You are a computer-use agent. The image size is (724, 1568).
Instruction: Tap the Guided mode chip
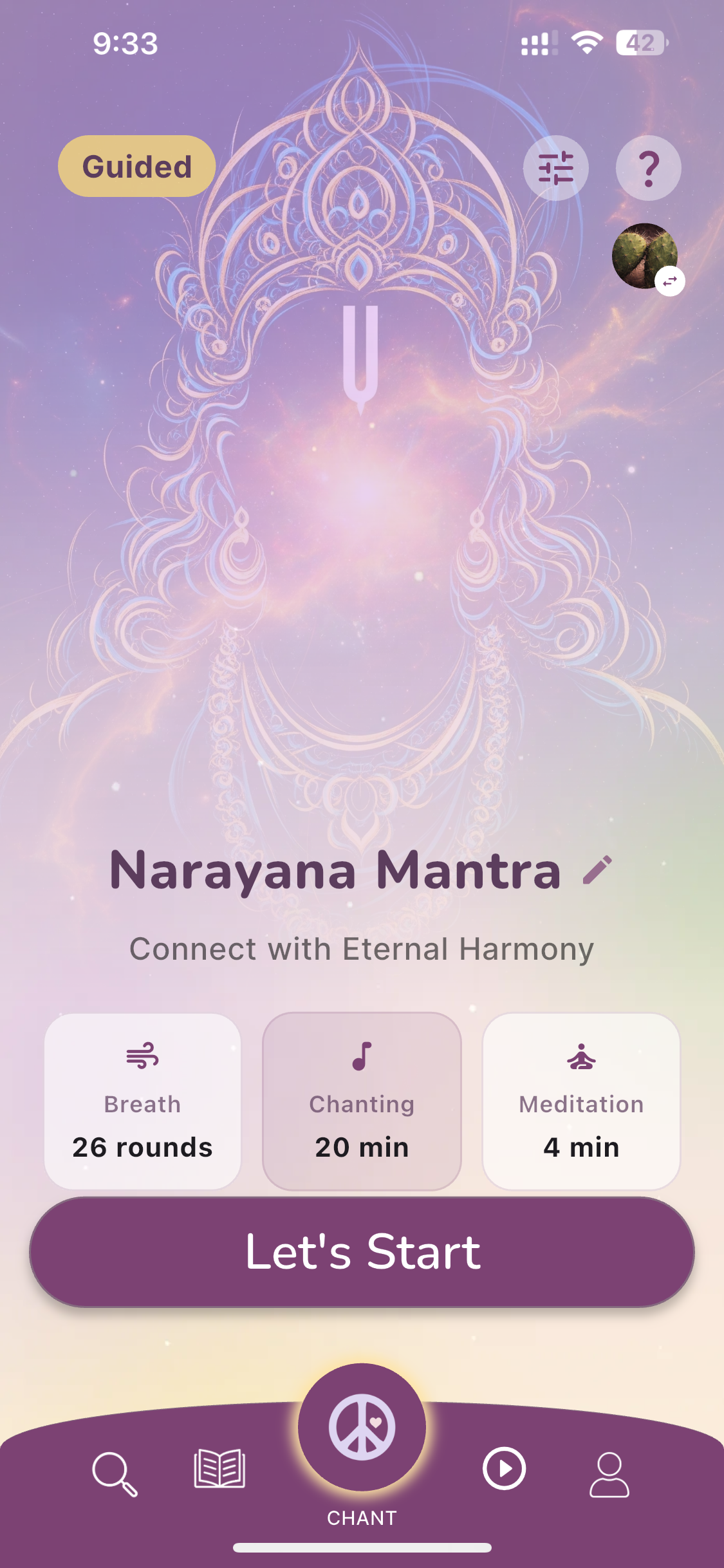click(136, 167)
